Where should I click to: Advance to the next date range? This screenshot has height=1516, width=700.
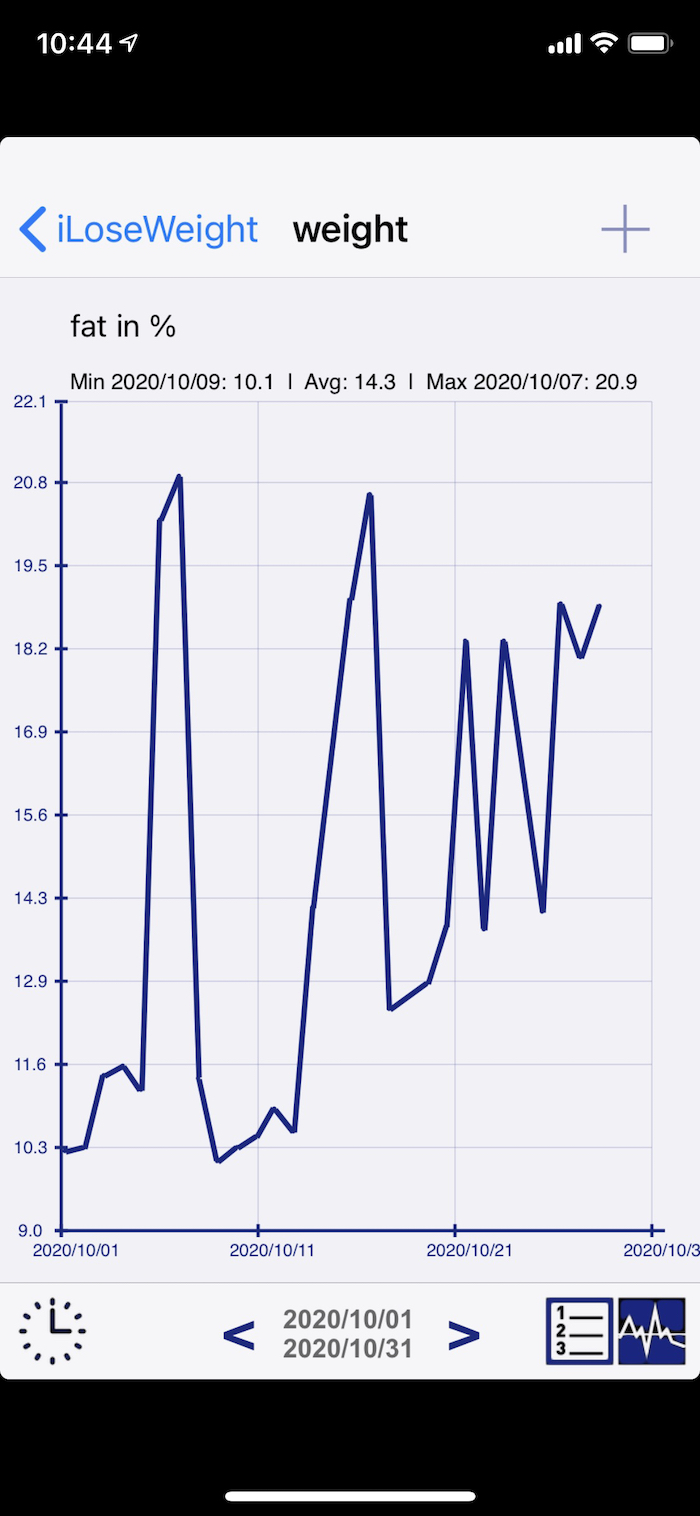463,1334
